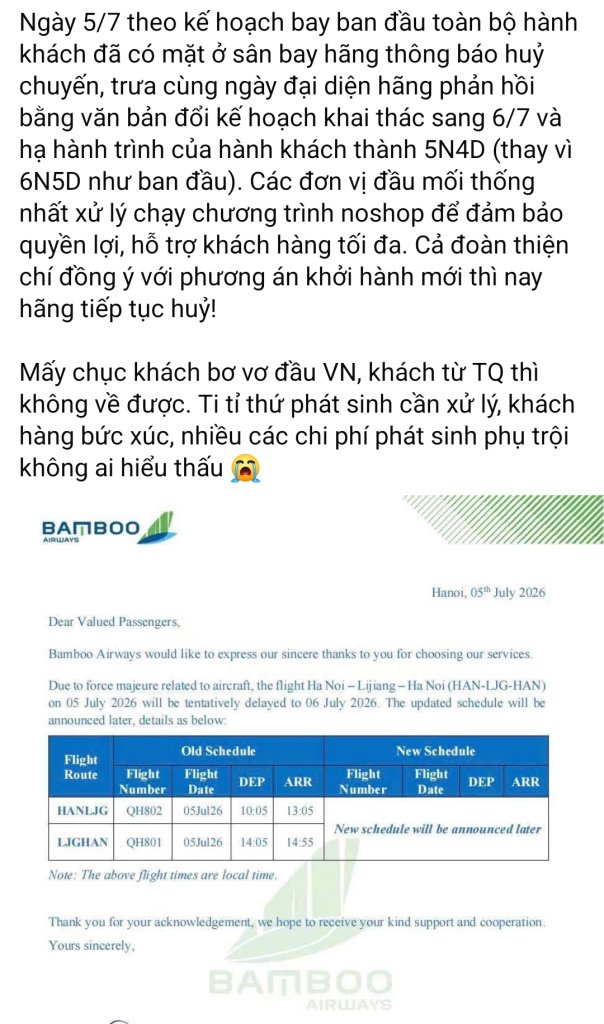Open the attached Bamboo Airways letter image
604x1024 pixels.
point(302,759)
